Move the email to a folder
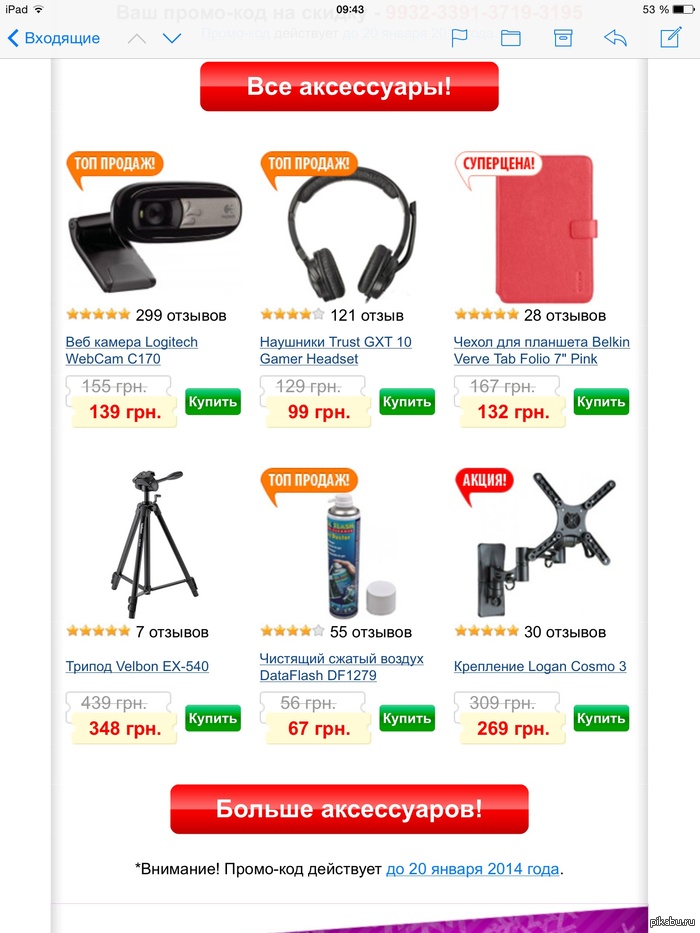 coord(511,38)
